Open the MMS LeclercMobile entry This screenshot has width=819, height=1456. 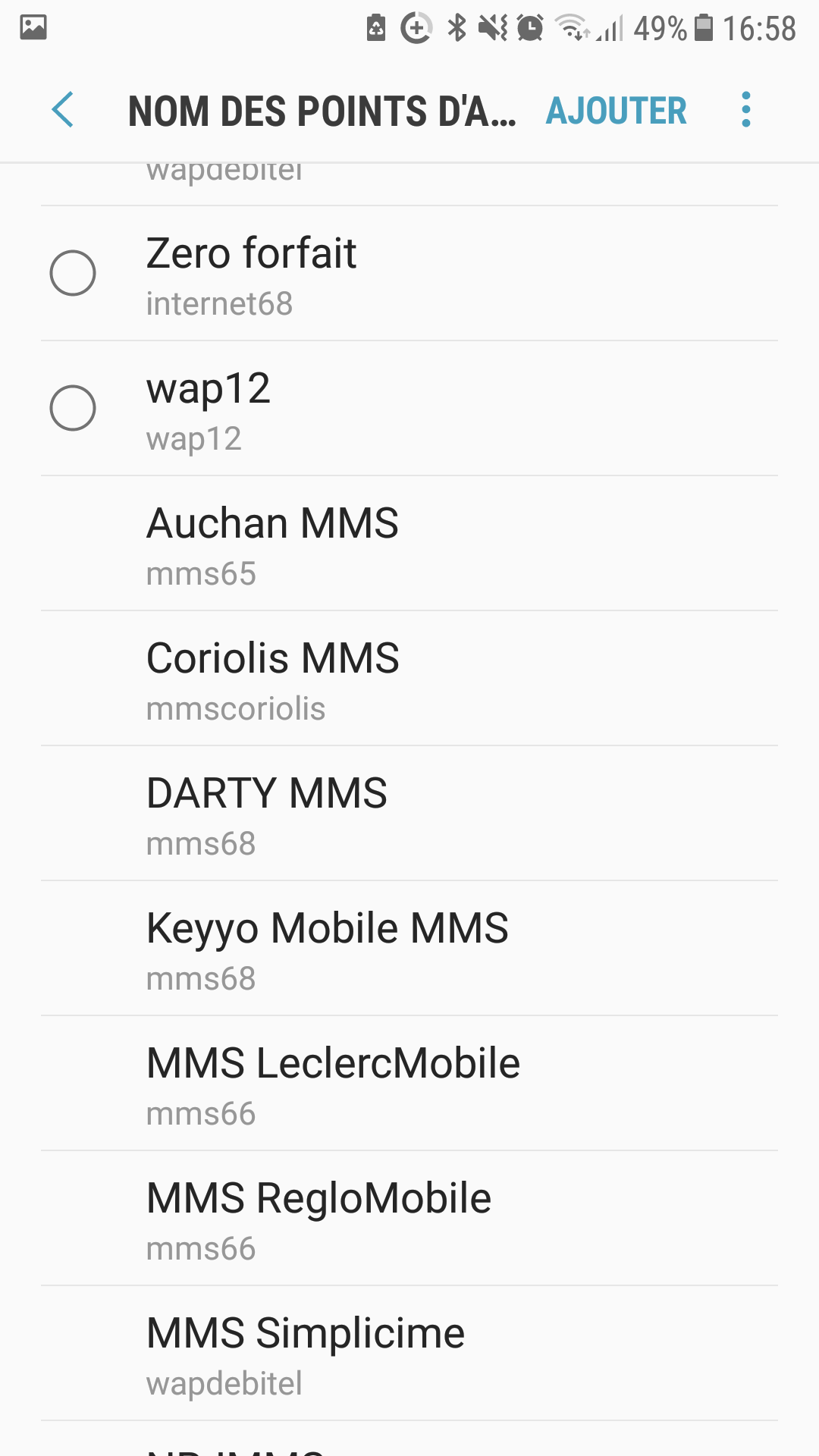pyautogui.click(x=409, y=1084)
